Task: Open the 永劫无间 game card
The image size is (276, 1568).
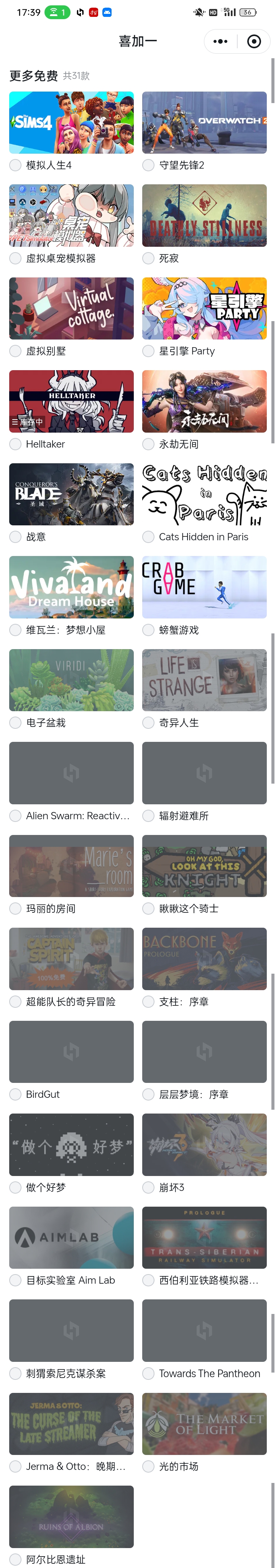Action: click(204, 401)
